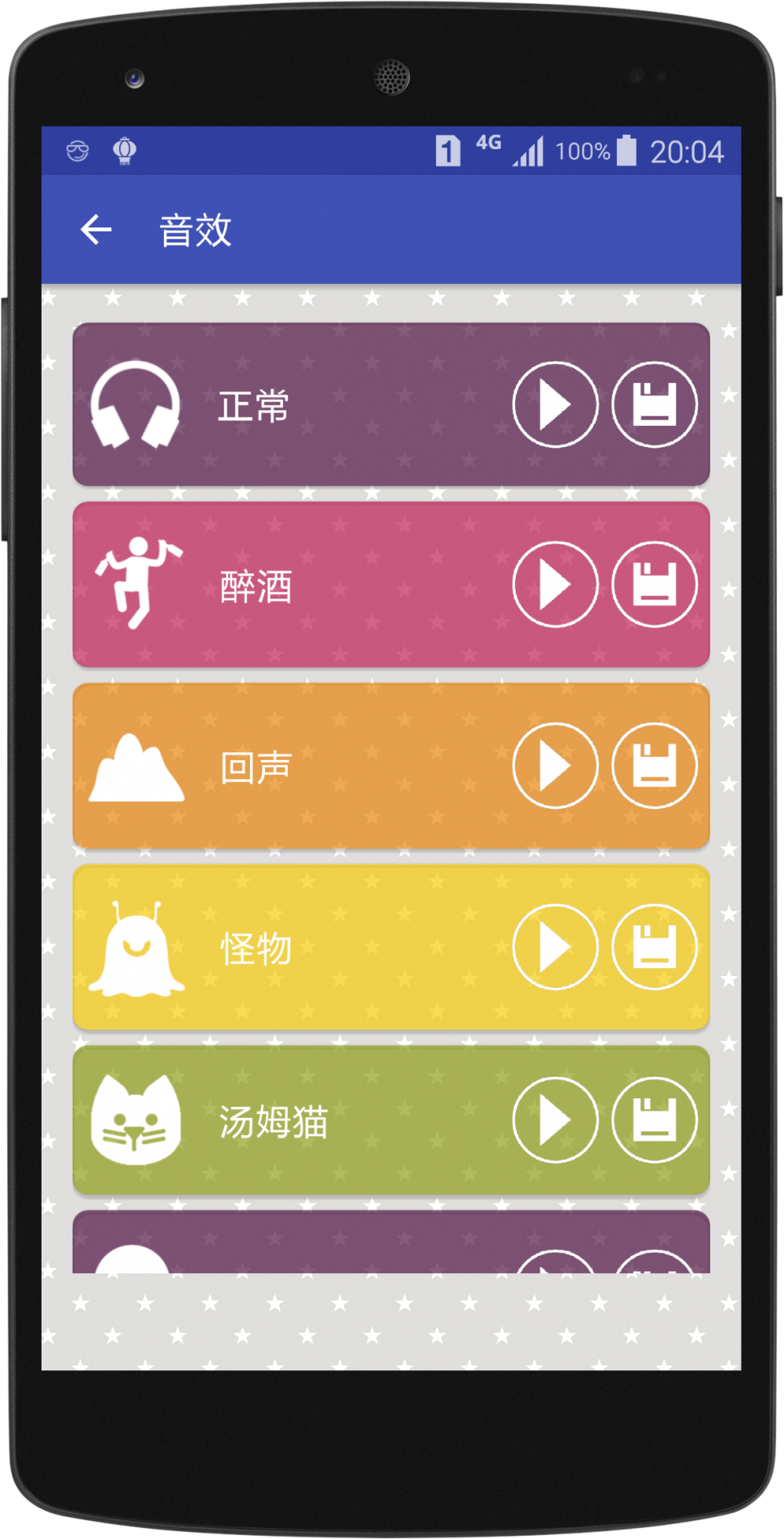Go back from the 音效 screen
784x1539 pixels.
96,230
